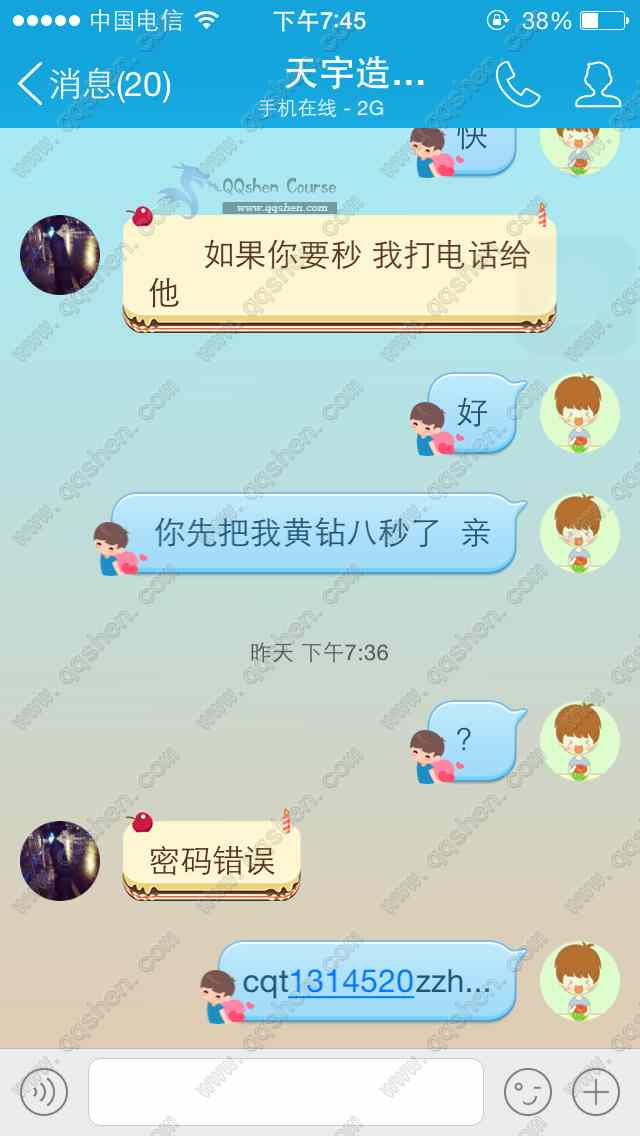Open the emoji picker

(527, 1091)
